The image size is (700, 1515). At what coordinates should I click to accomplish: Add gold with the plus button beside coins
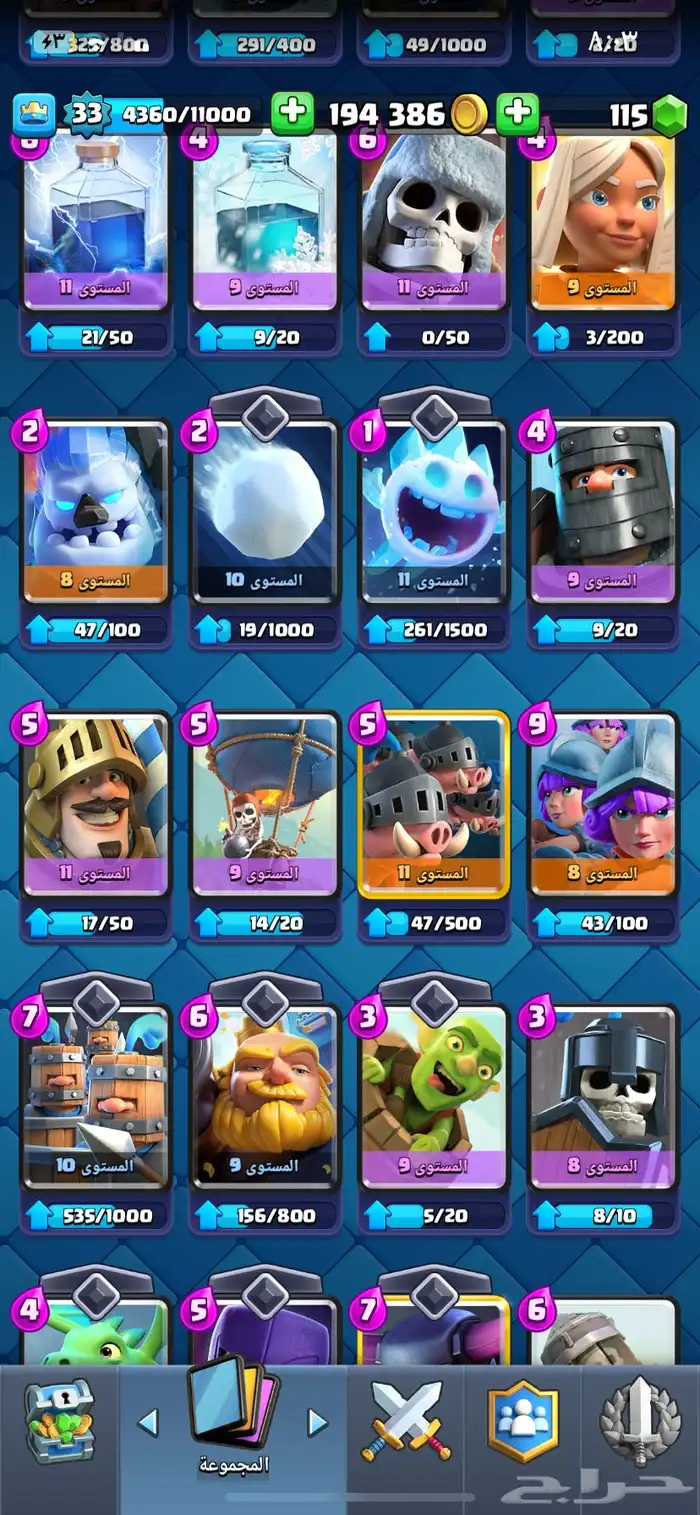517,114
